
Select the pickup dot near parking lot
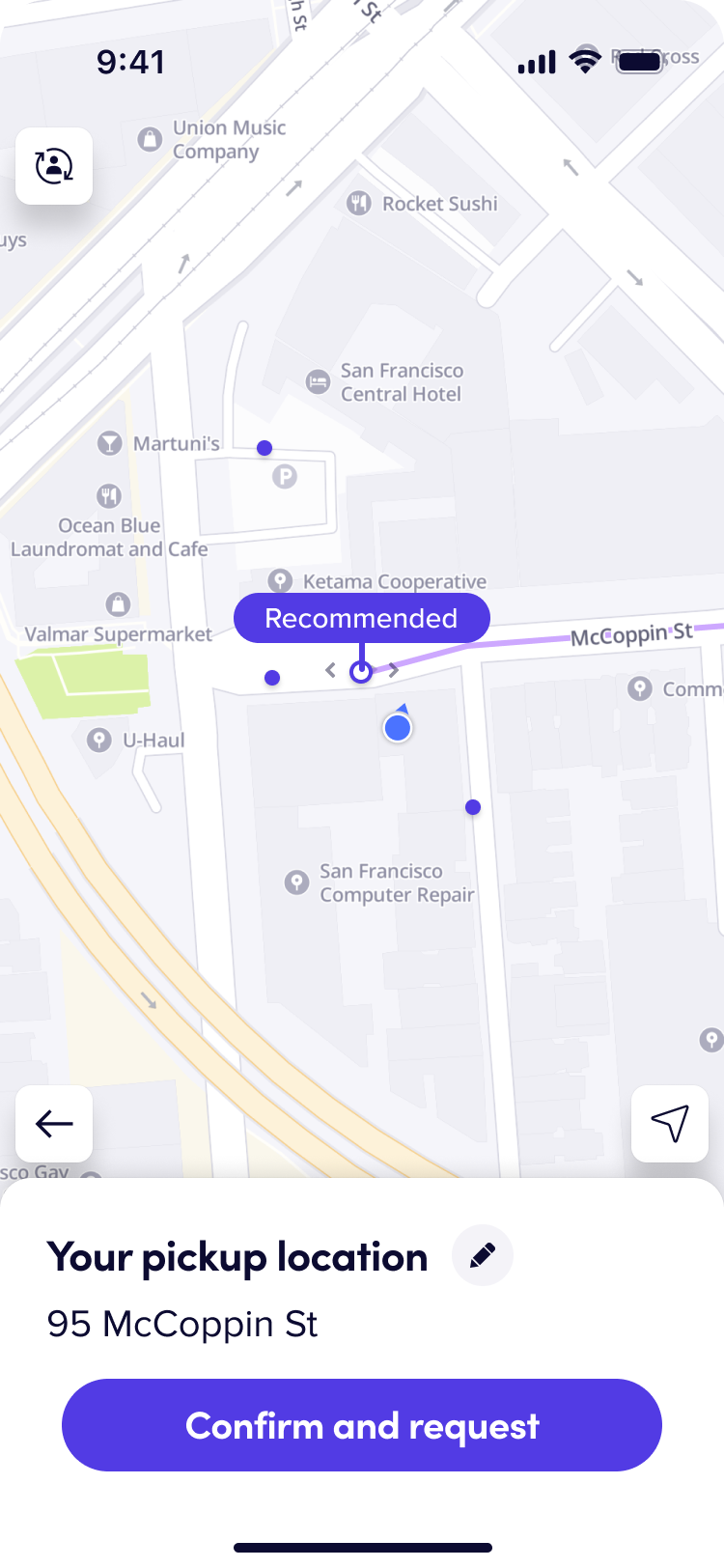click(265, 448)
